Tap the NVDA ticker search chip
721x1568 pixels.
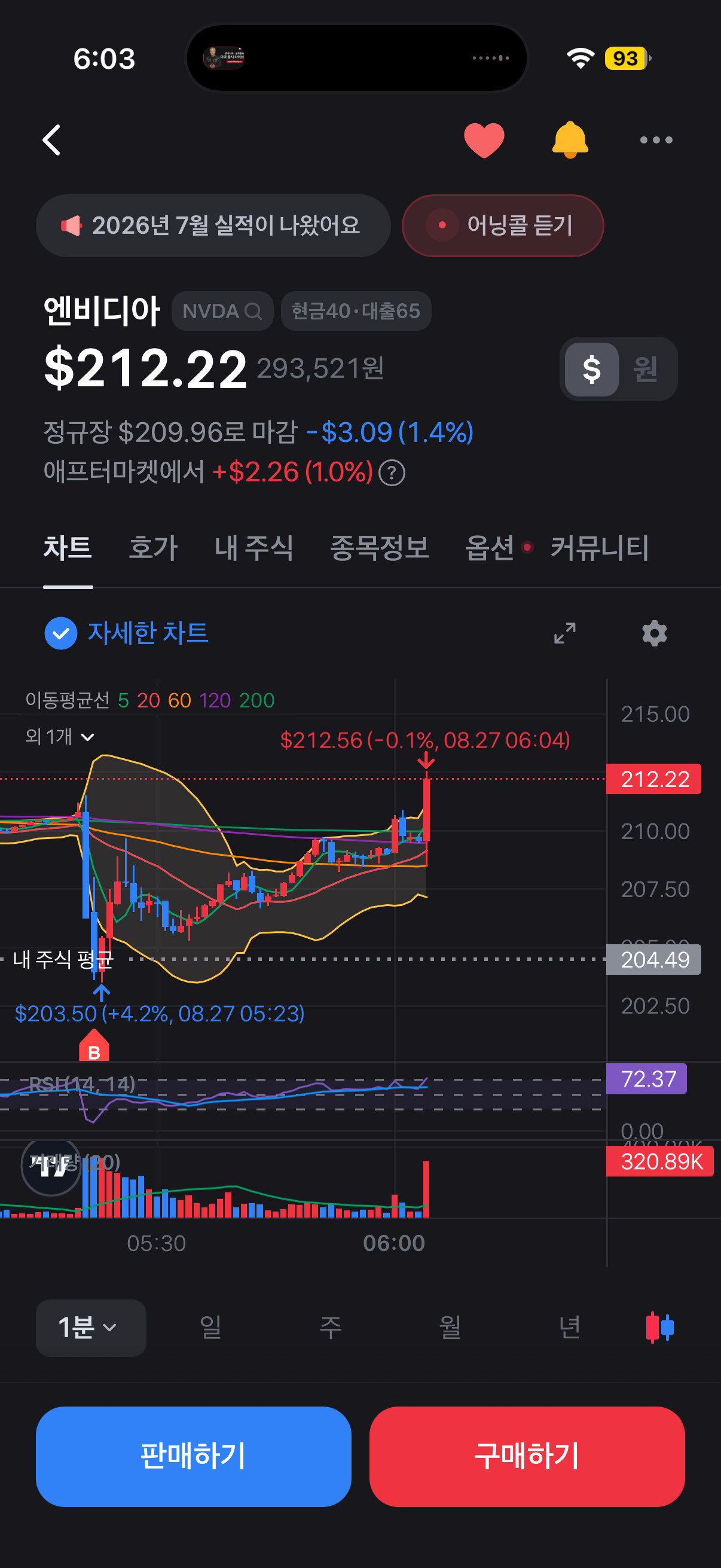pos(222,311)
